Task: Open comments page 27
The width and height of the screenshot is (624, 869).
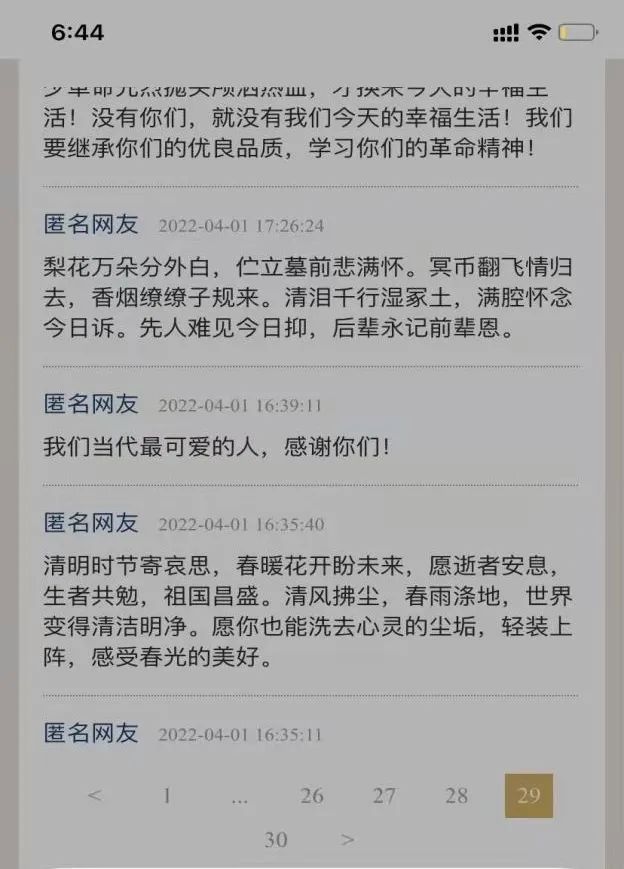Action: [384, 796]
